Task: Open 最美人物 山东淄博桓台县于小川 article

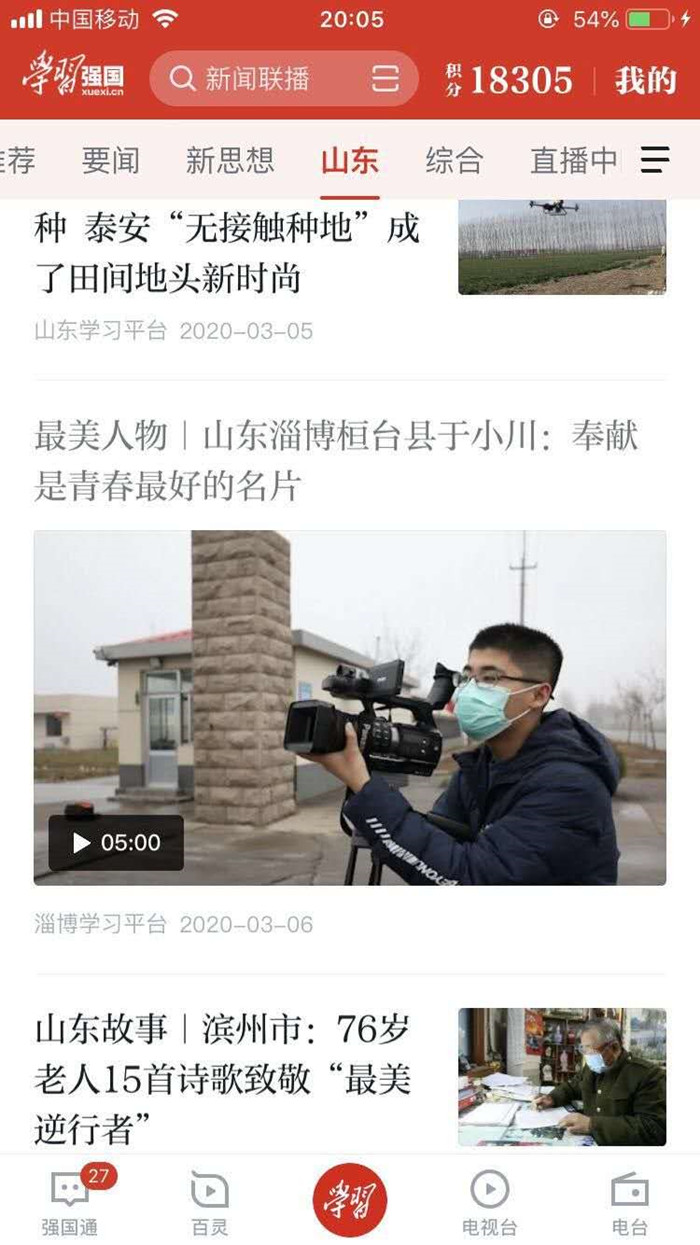Action: click(x=336, y=461)
